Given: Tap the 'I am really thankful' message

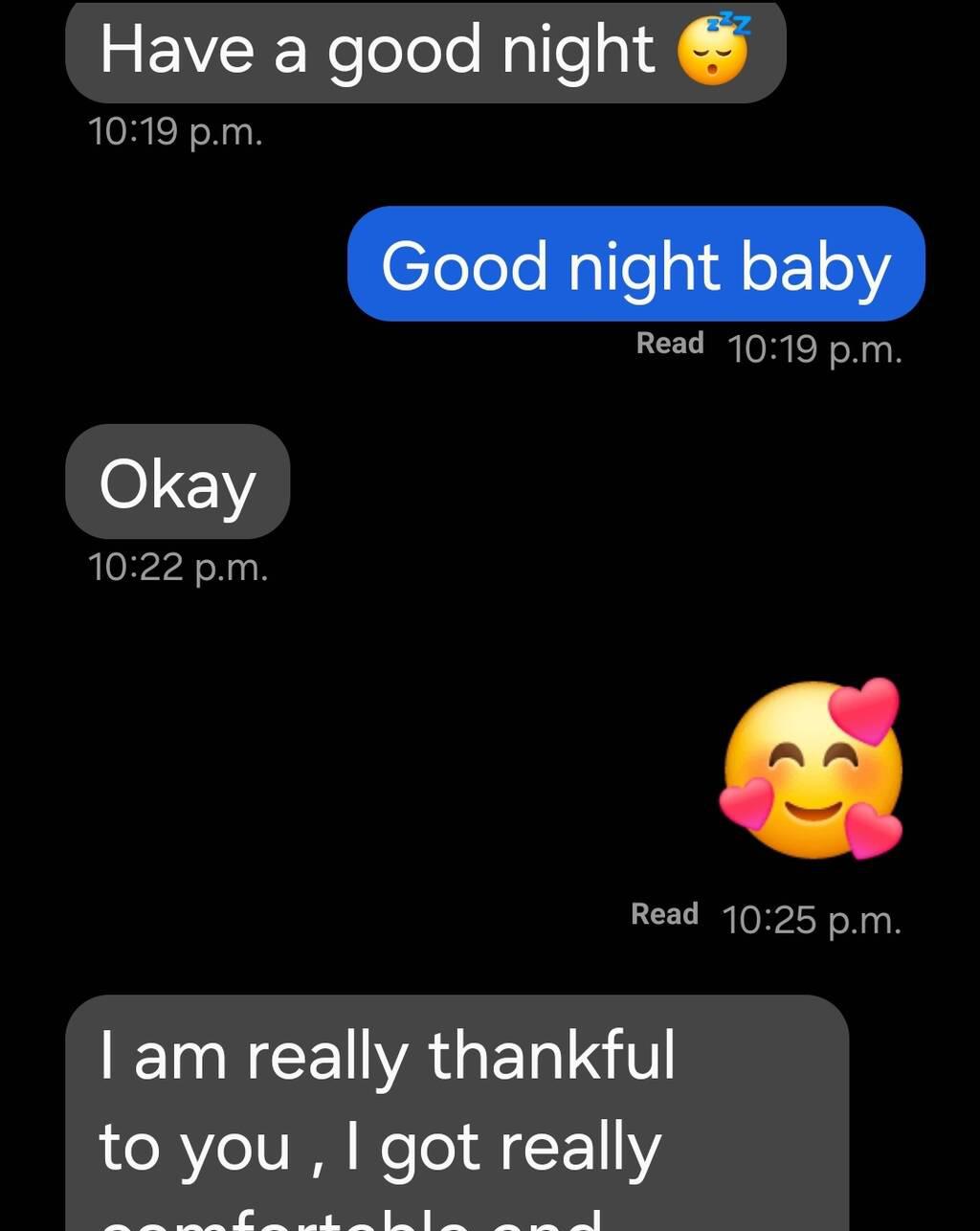Looking at the screenshot, I should tap(456, 1110).
